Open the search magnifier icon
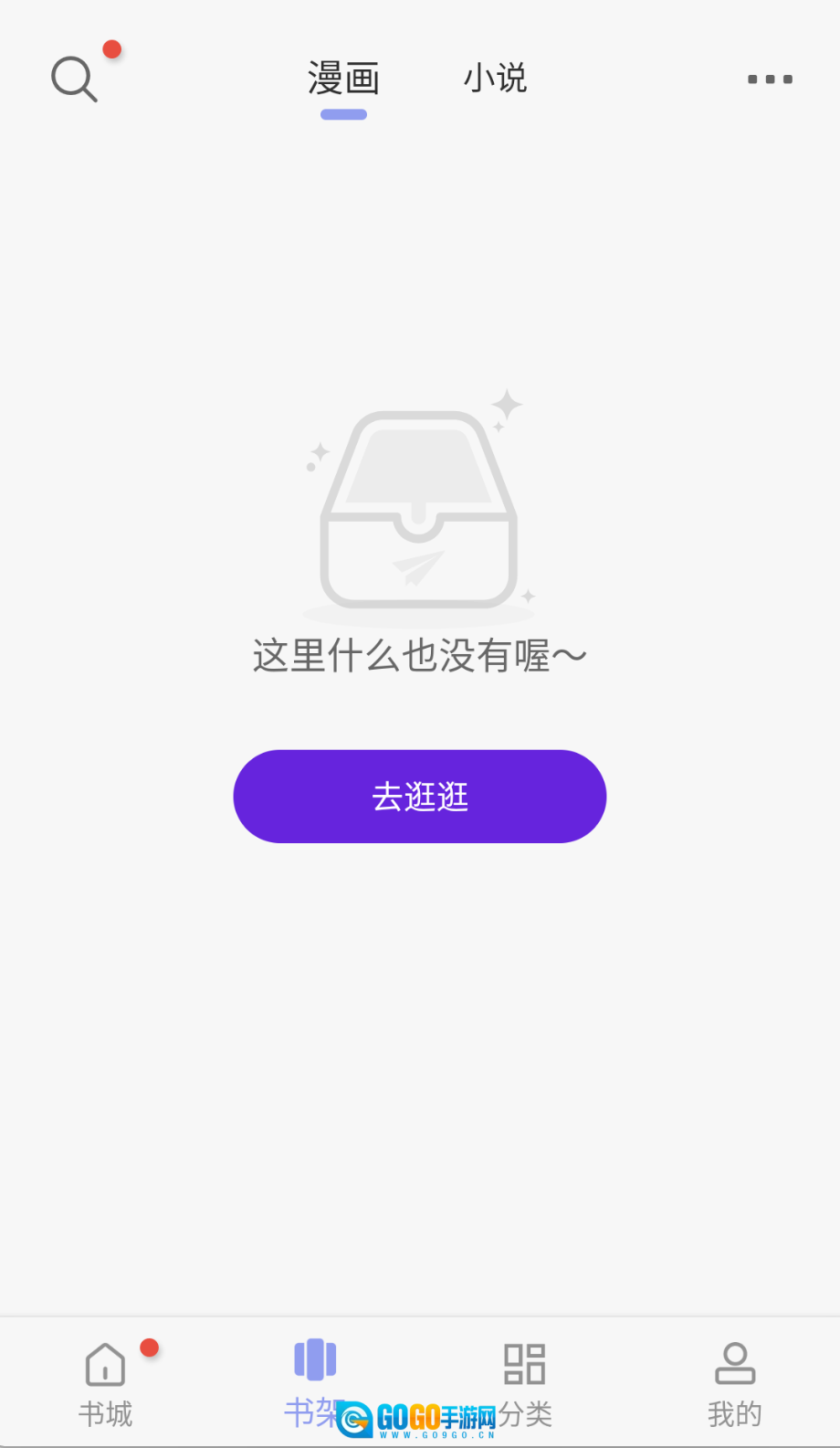The image size is (840, 1448). click(74, 79)
